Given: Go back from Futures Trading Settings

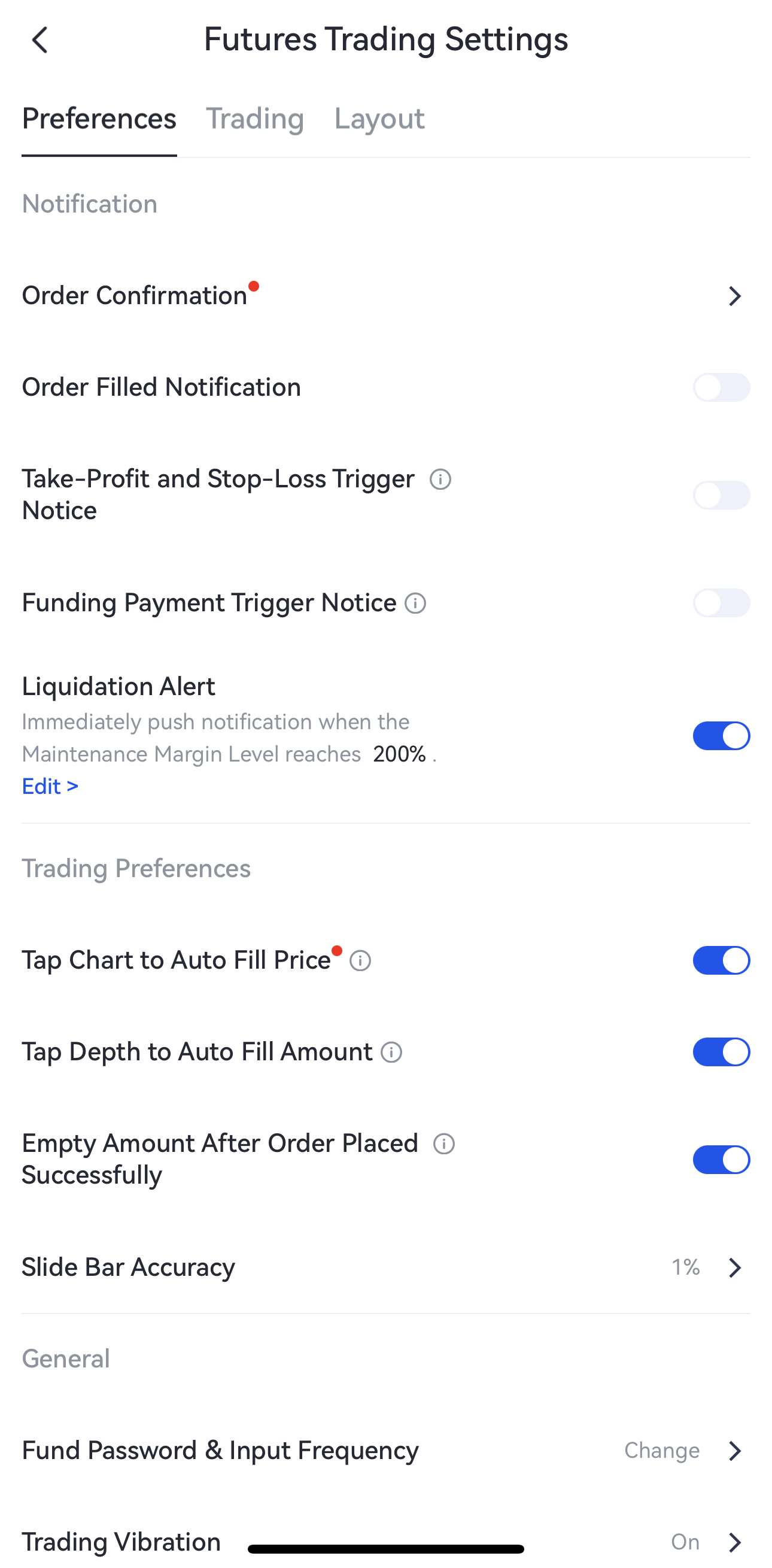Looking at the screenshot, I should 40,40.
